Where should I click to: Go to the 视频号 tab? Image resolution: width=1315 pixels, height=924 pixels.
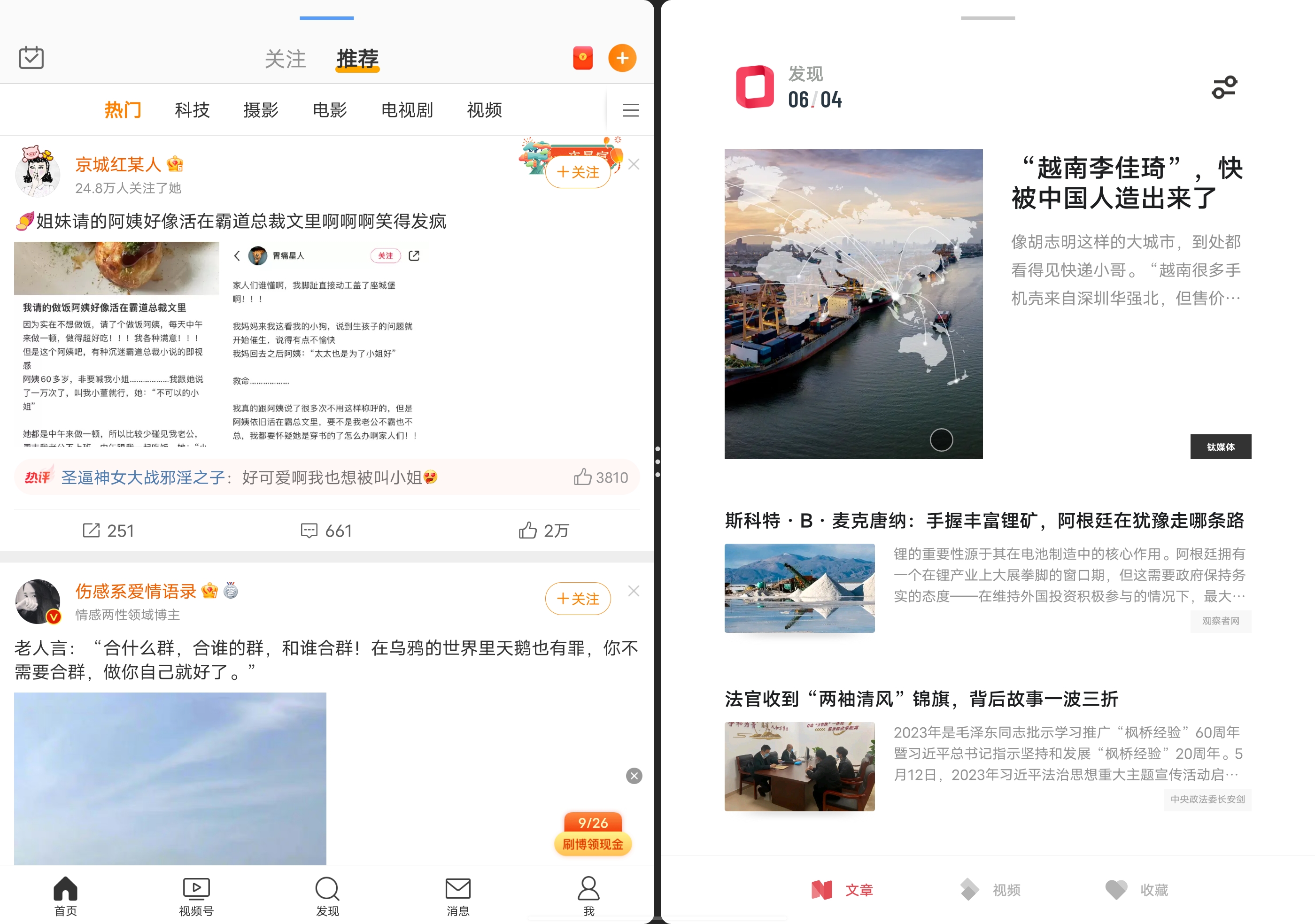(x=196, y=896)
